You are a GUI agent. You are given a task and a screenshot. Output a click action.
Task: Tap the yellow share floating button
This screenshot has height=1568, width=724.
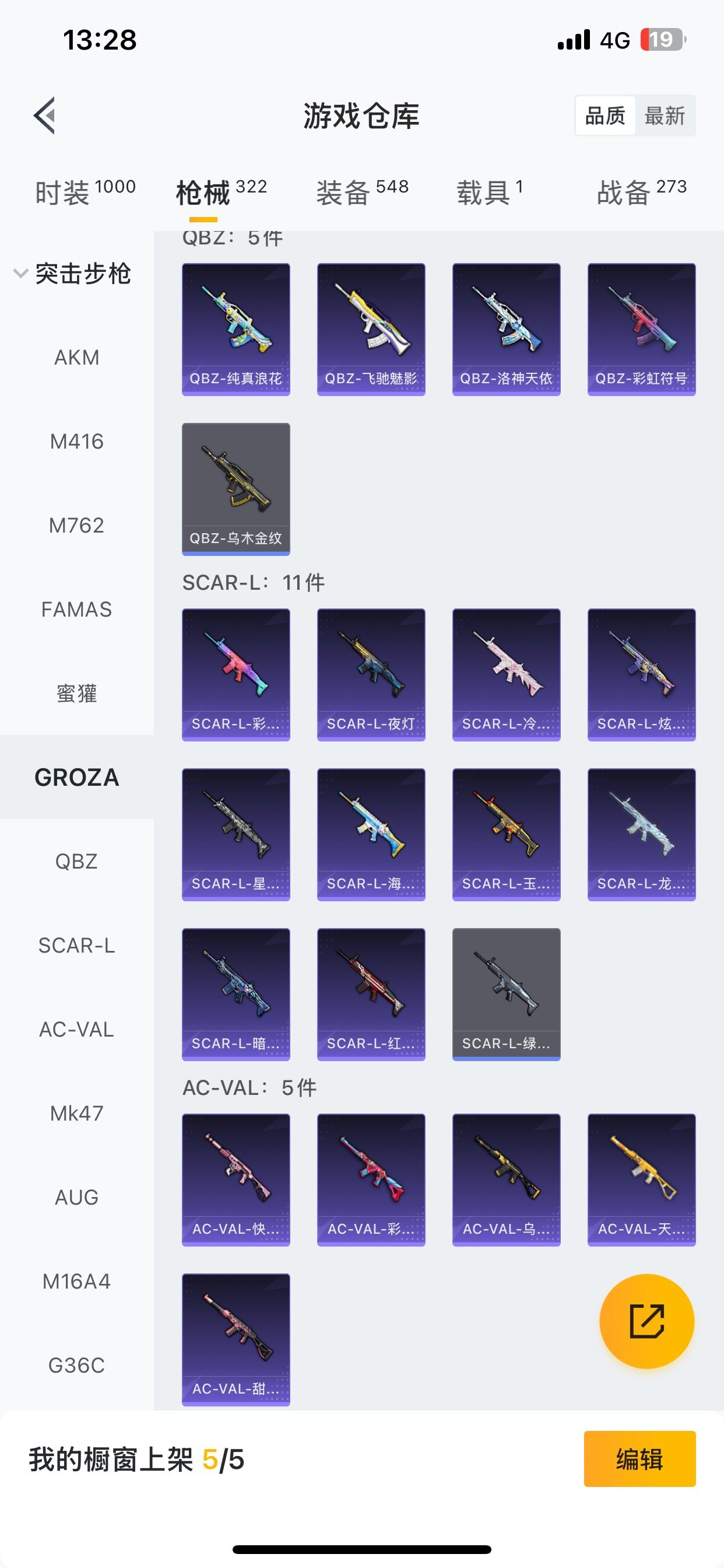(646, 1321)
